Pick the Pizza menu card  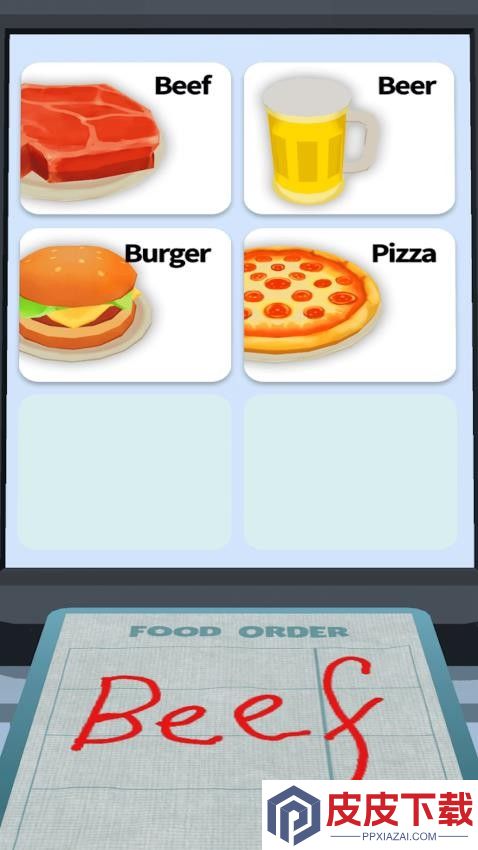350,305
